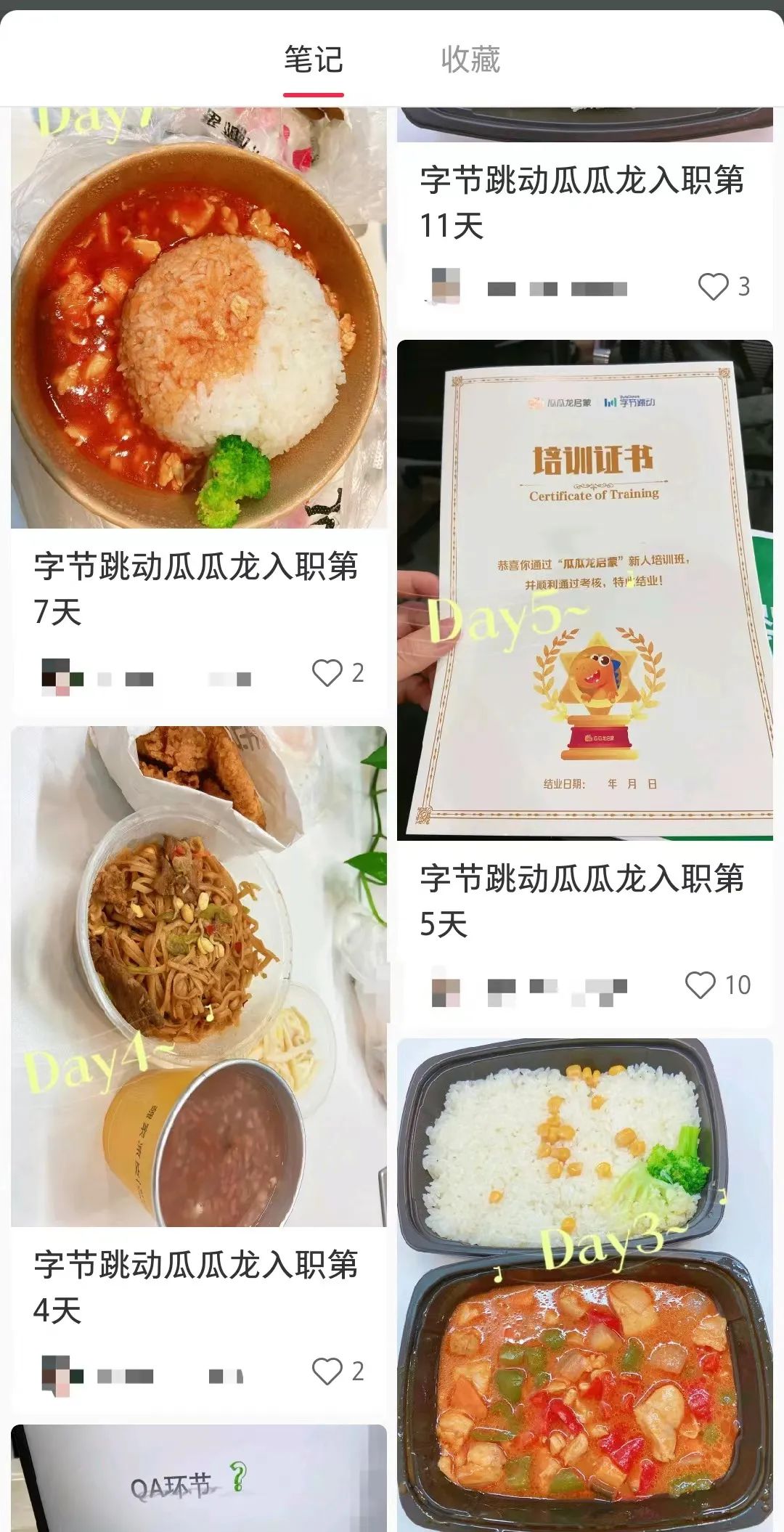Viewport: 784px width, 1532px height.
Task: Like the 入职第4天 note
Action: pyautogui.click(x=327, y=1372)
